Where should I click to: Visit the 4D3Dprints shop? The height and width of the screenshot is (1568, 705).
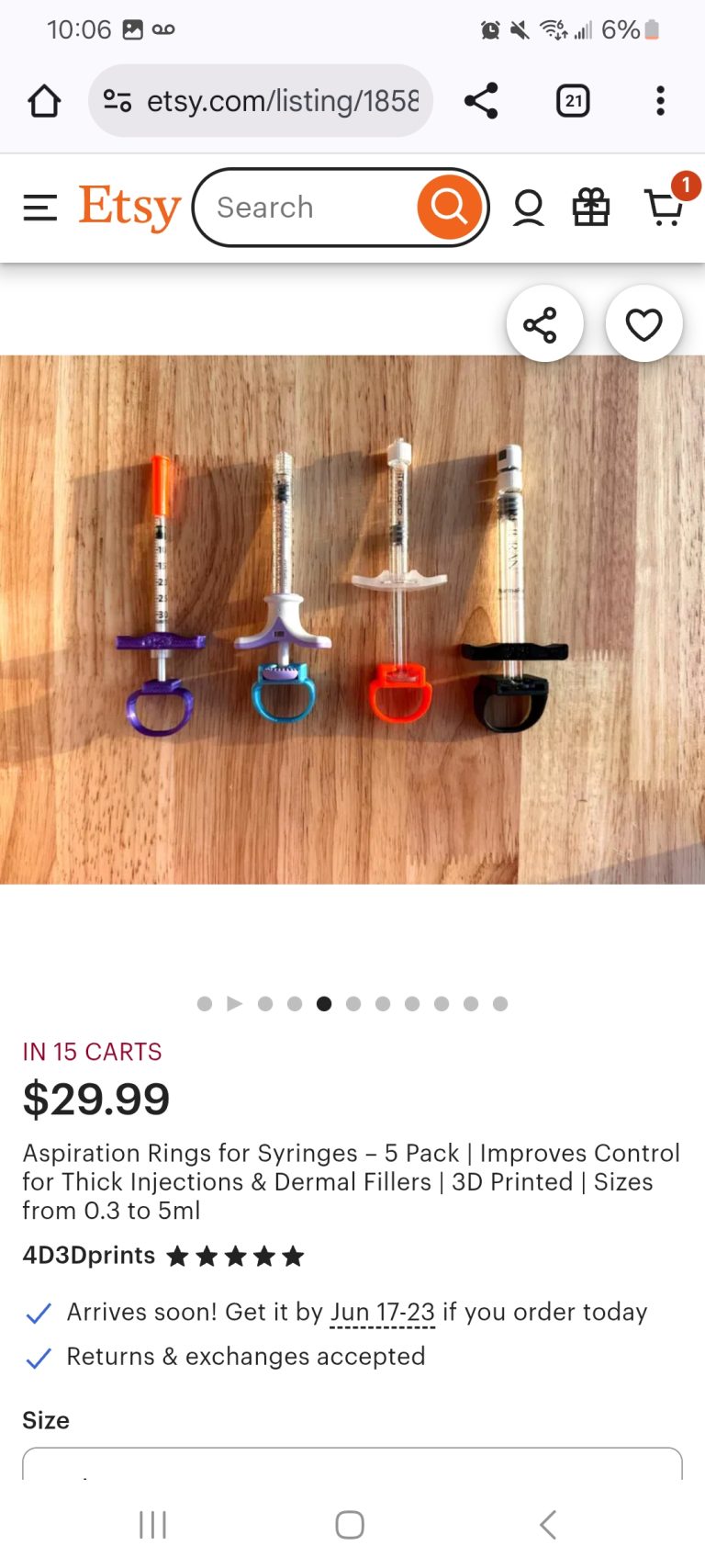point(88,1256)
